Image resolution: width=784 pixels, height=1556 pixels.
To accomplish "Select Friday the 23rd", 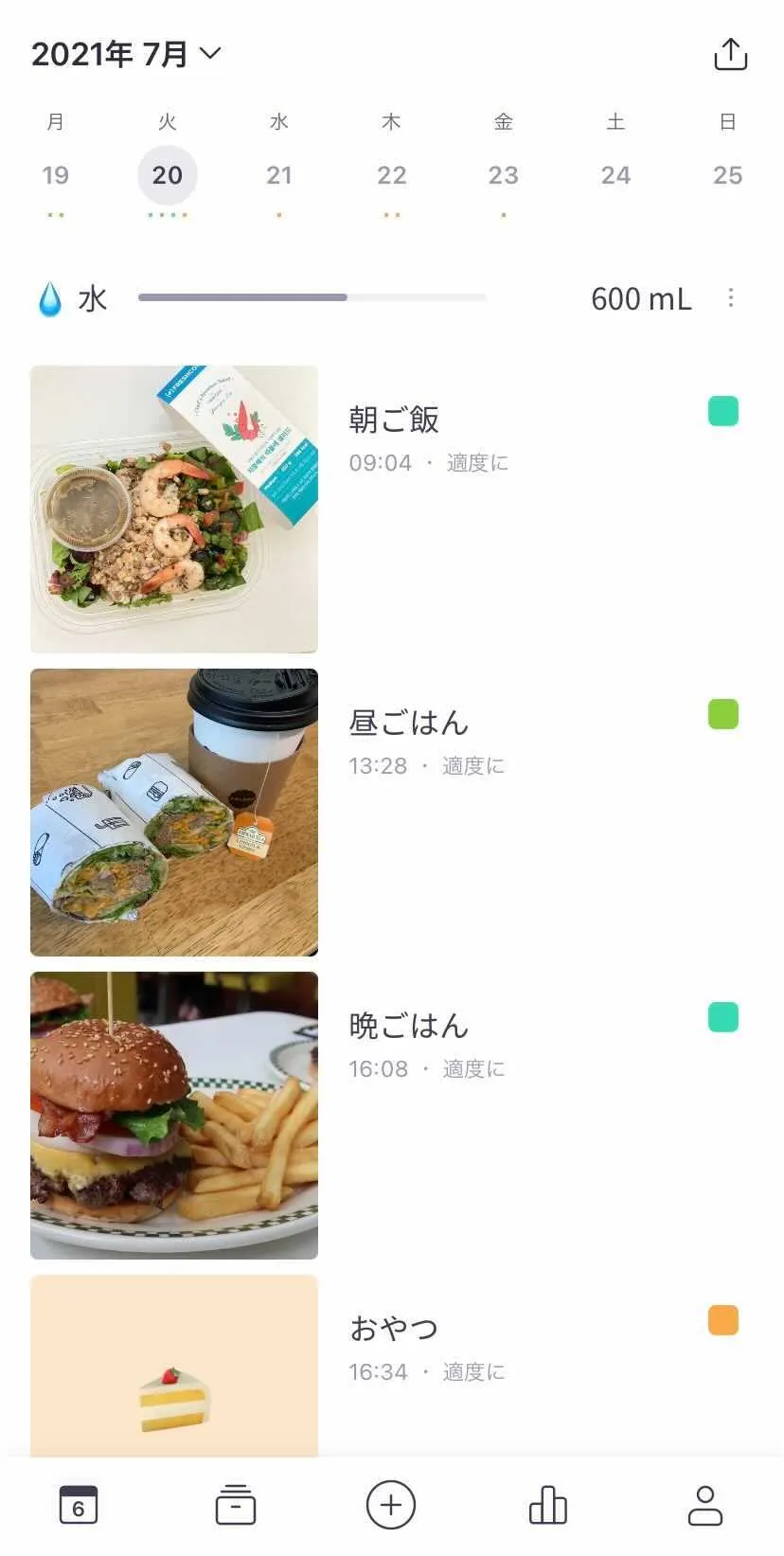I will 503,175.
